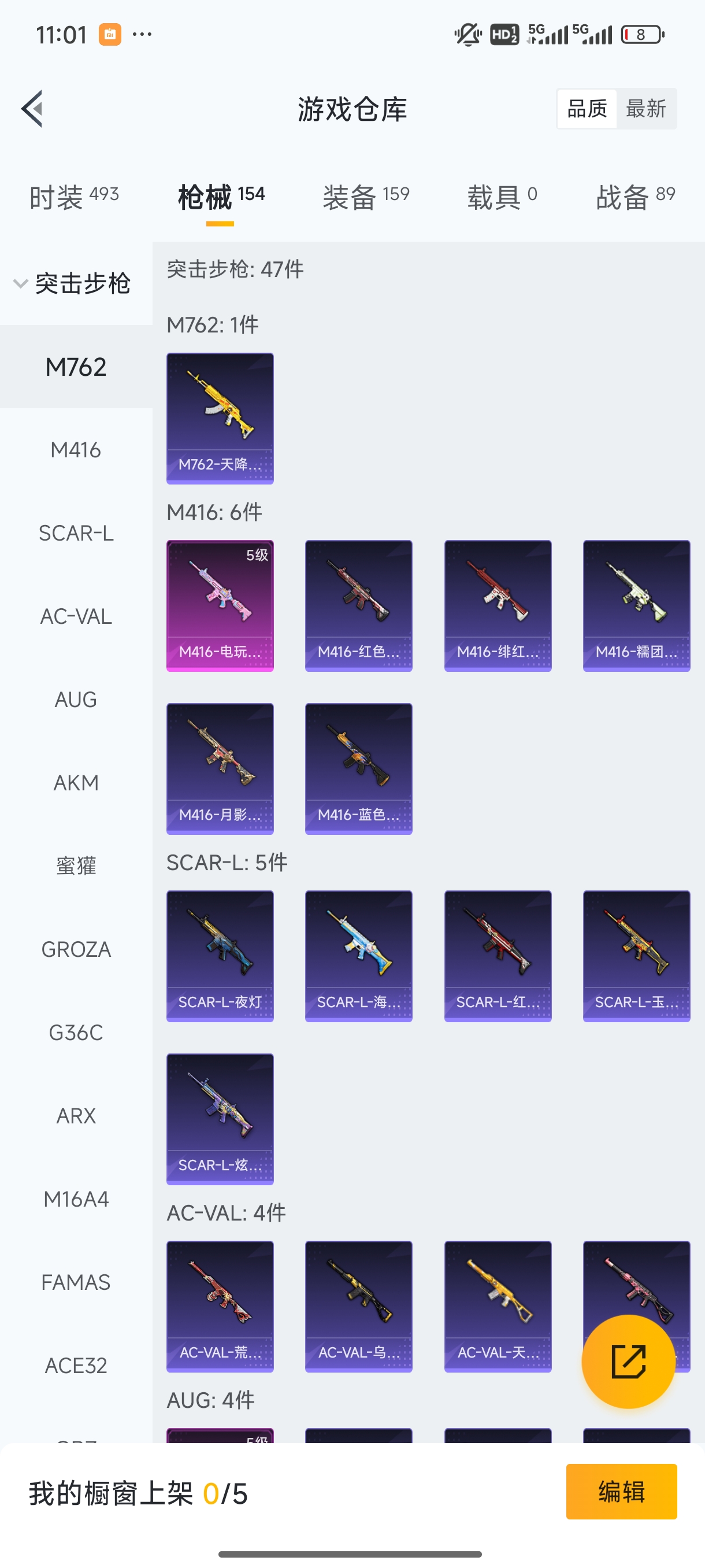Switch to the 时装 tab
Image resolution: width=705 pixels, height=1568 pixels.
click(73, 197)
